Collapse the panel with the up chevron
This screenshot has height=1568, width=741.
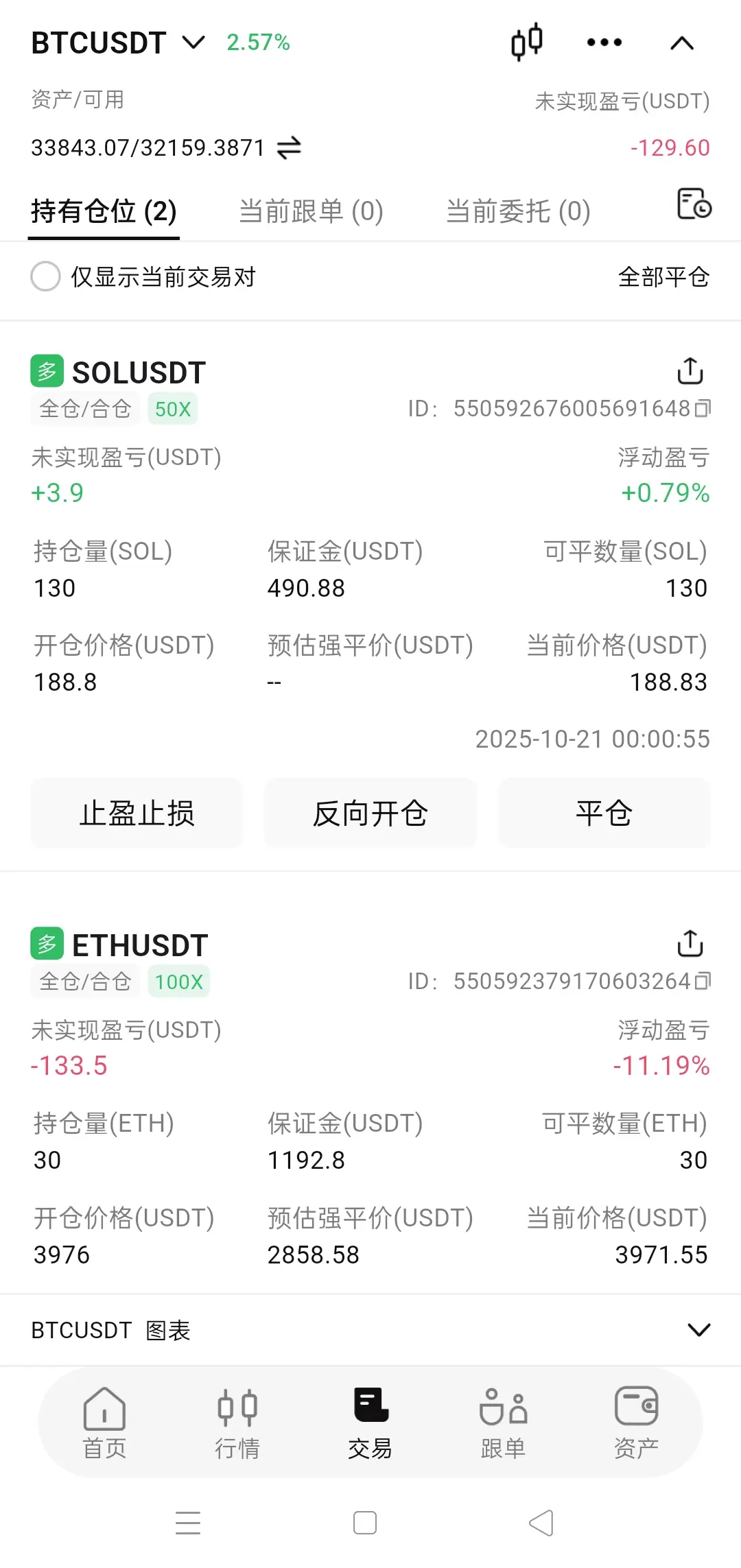coord(681,44)
